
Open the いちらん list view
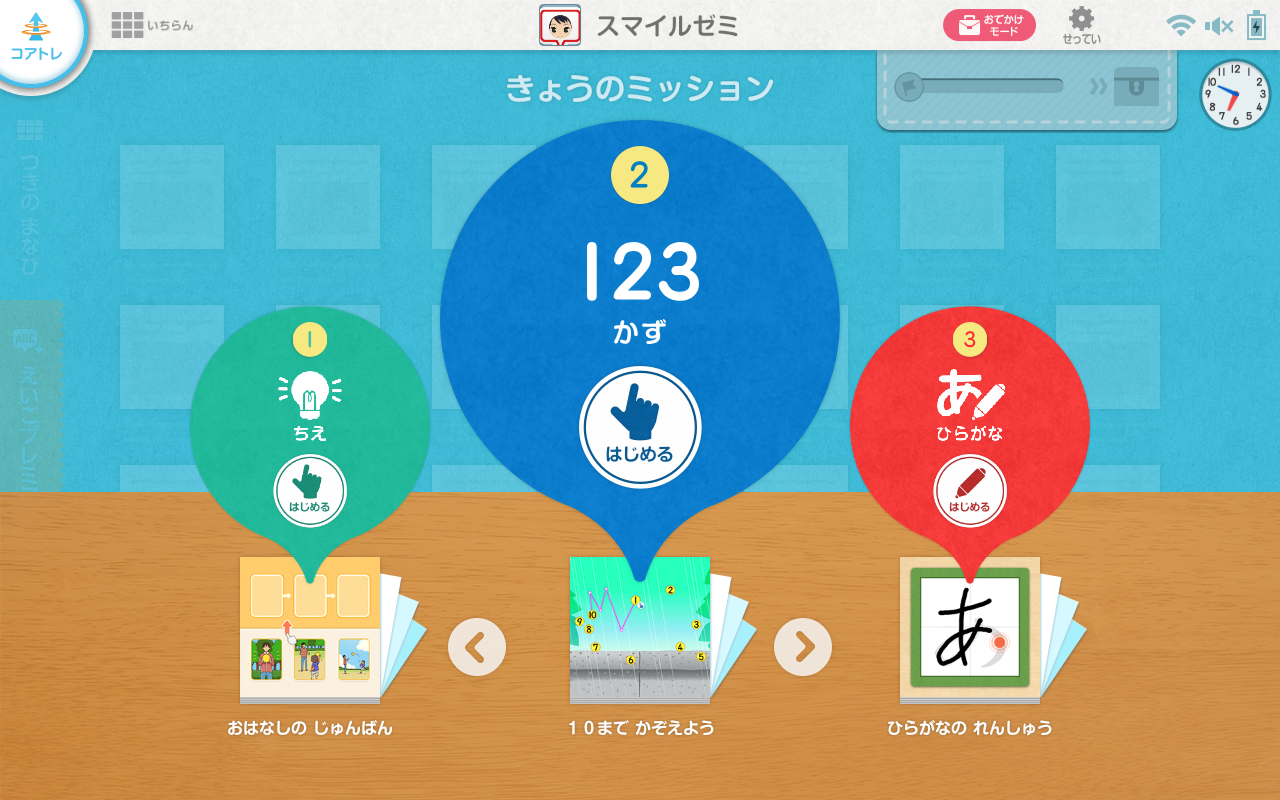(152, 25)
